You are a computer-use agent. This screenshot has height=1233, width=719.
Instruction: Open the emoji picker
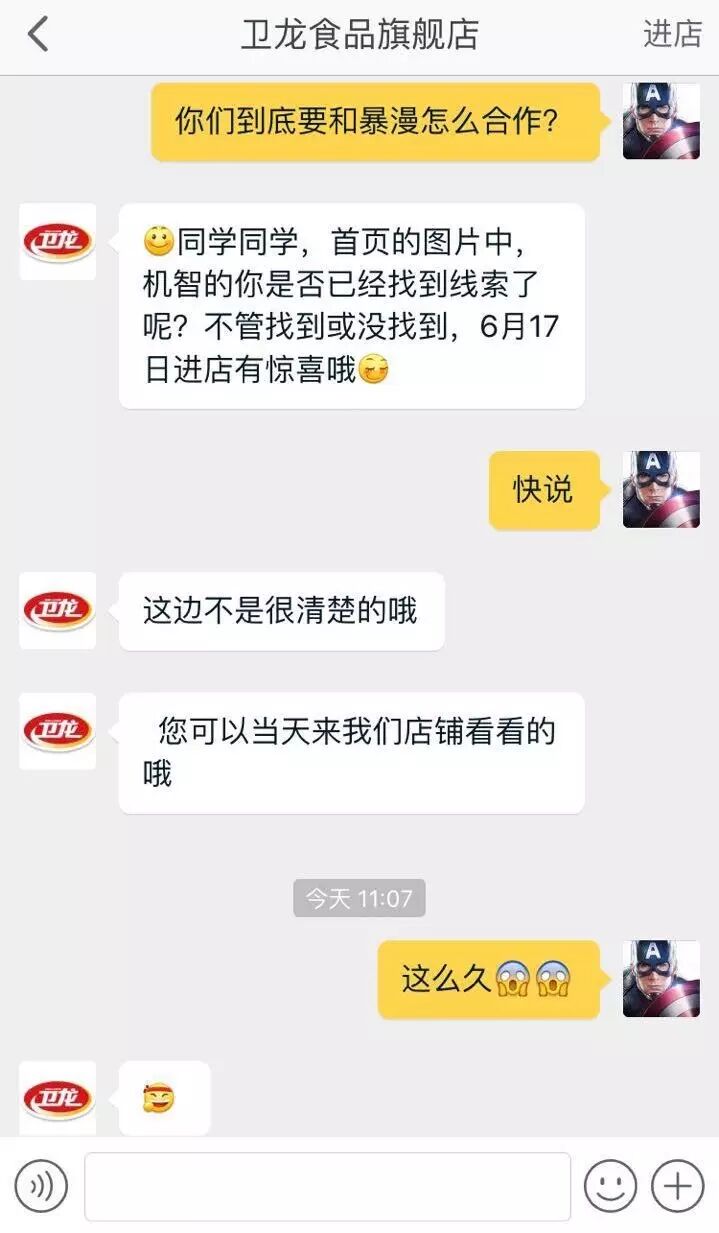tap(609, 1186)
